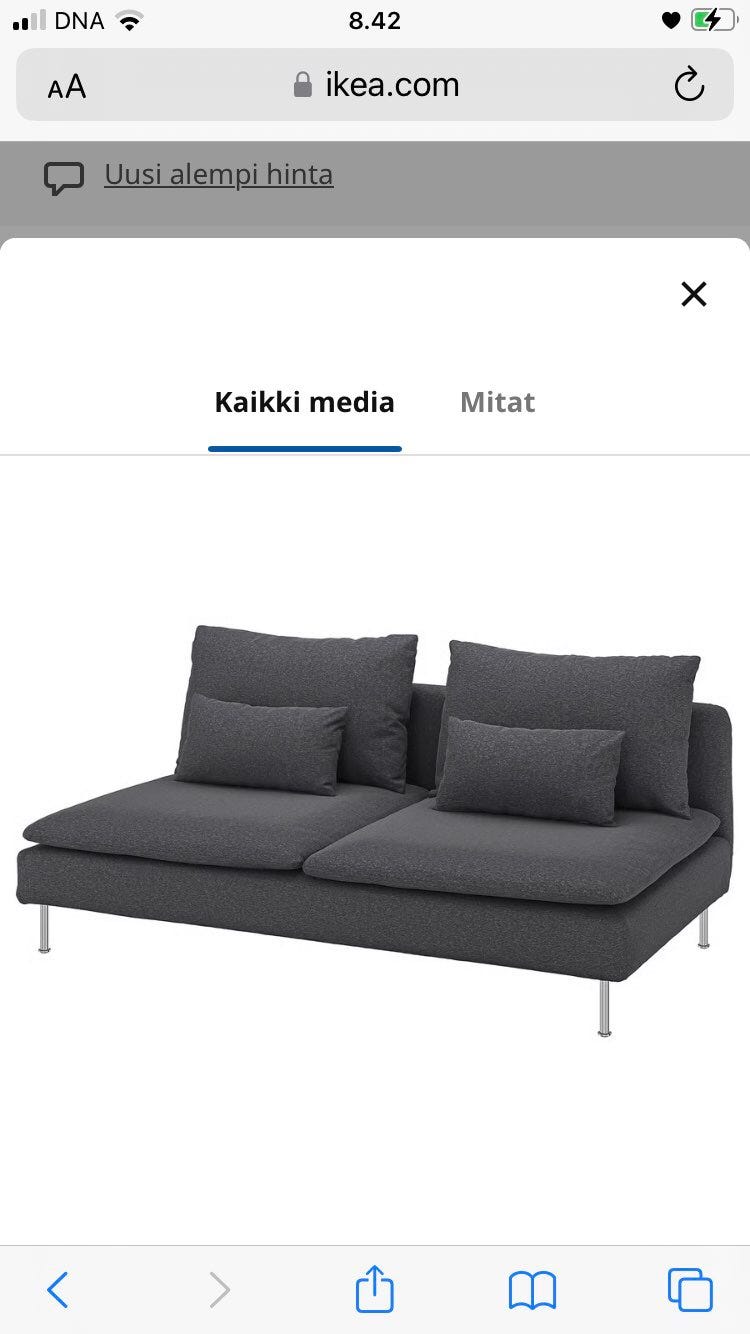Screen dimensions: 750x1334
Task: Navigate back using the left arrow
Action: [57, 1289]
